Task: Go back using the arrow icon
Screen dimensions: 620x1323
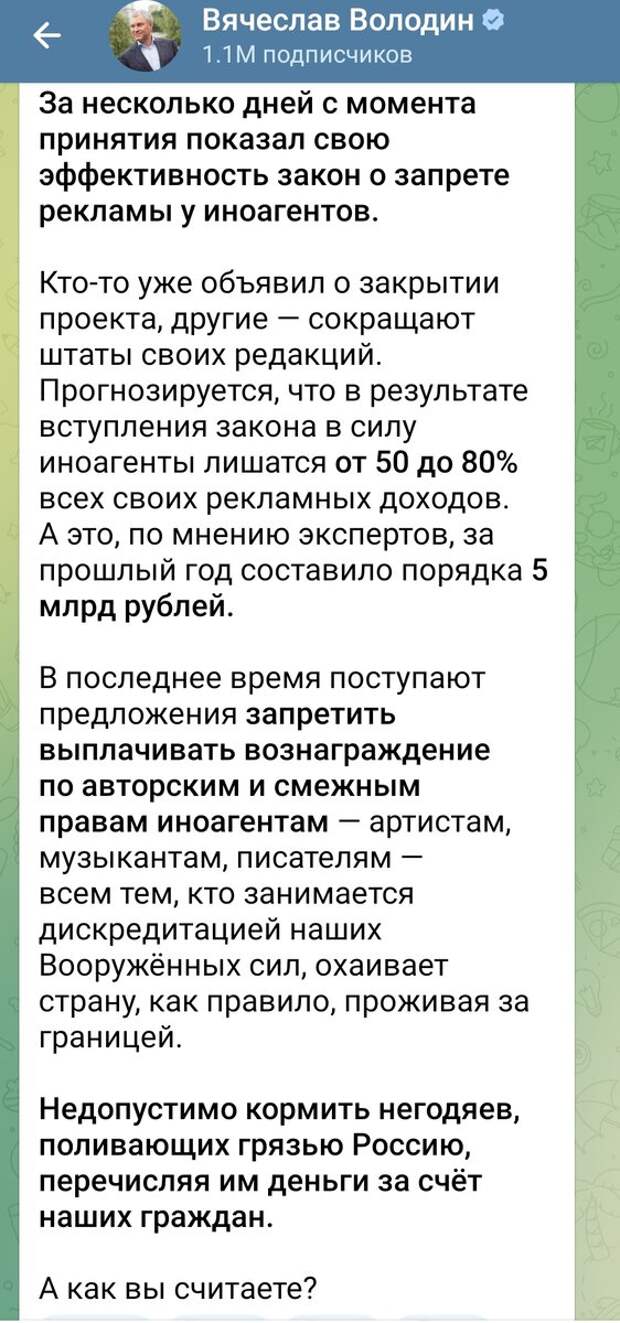Action: [47, 37]
